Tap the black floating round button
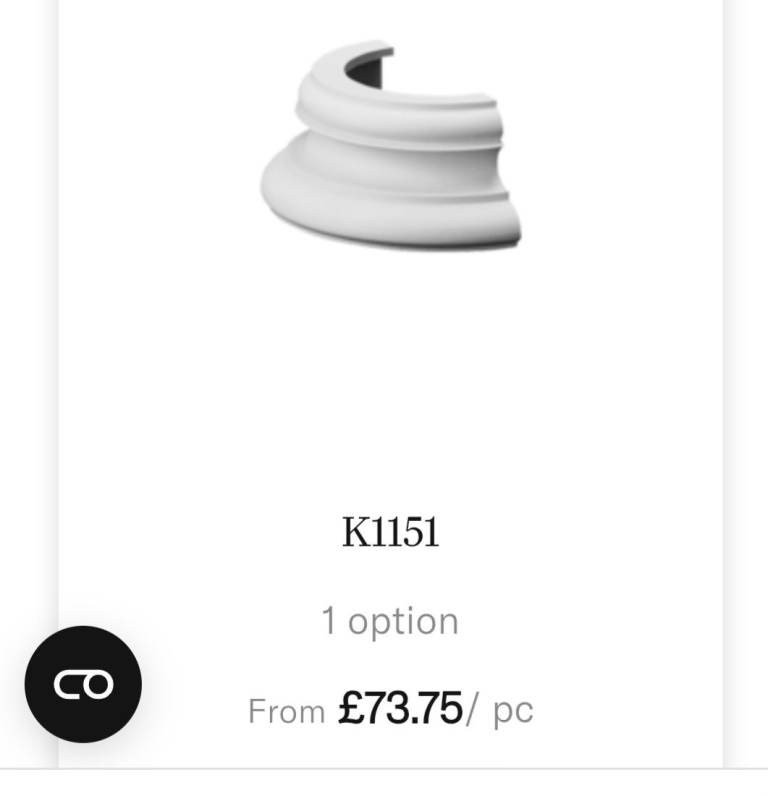768x796 pixels. coord(83,684)
